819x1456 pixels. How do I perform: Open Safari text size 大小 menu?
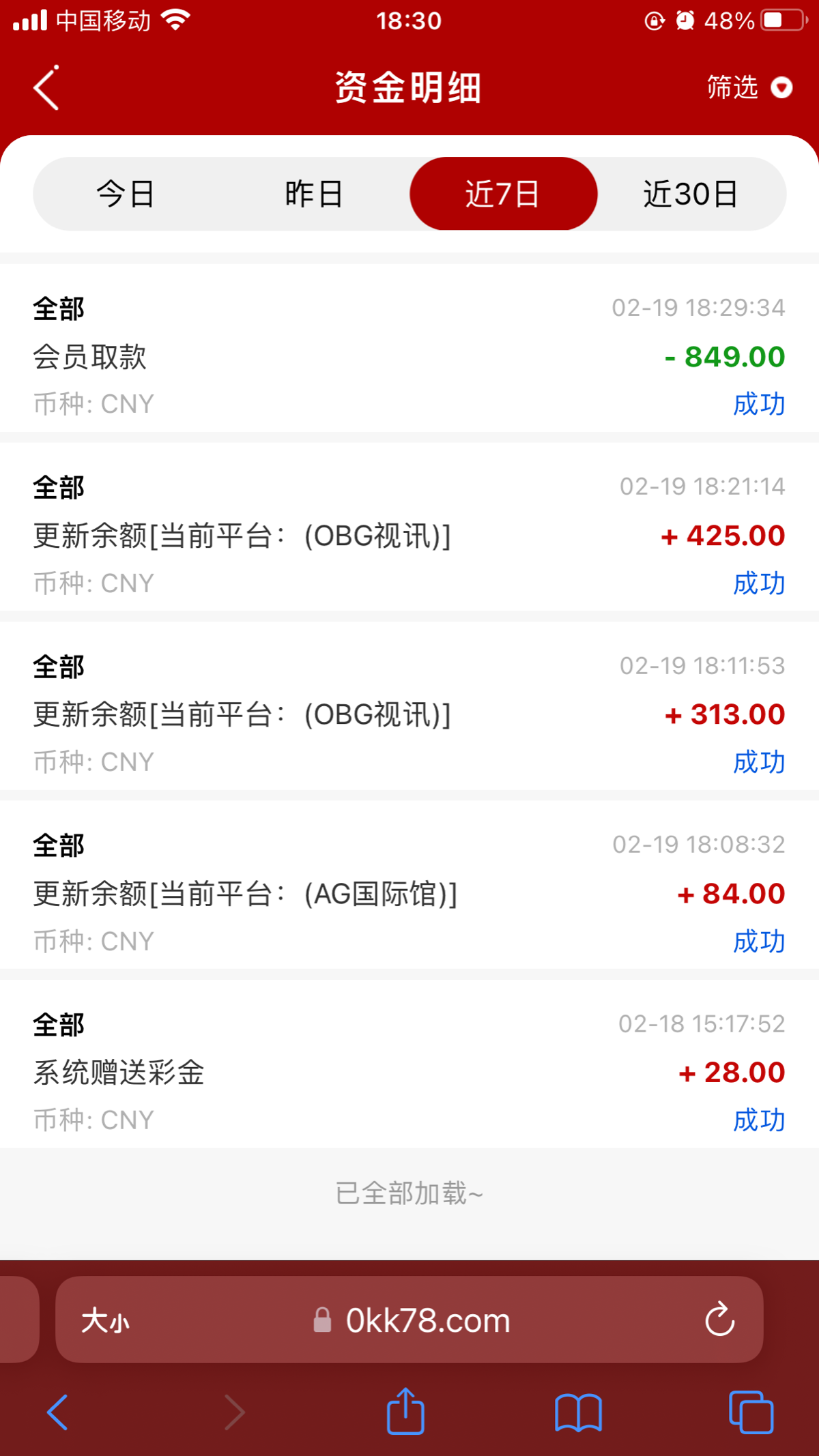pos(105,1321)
